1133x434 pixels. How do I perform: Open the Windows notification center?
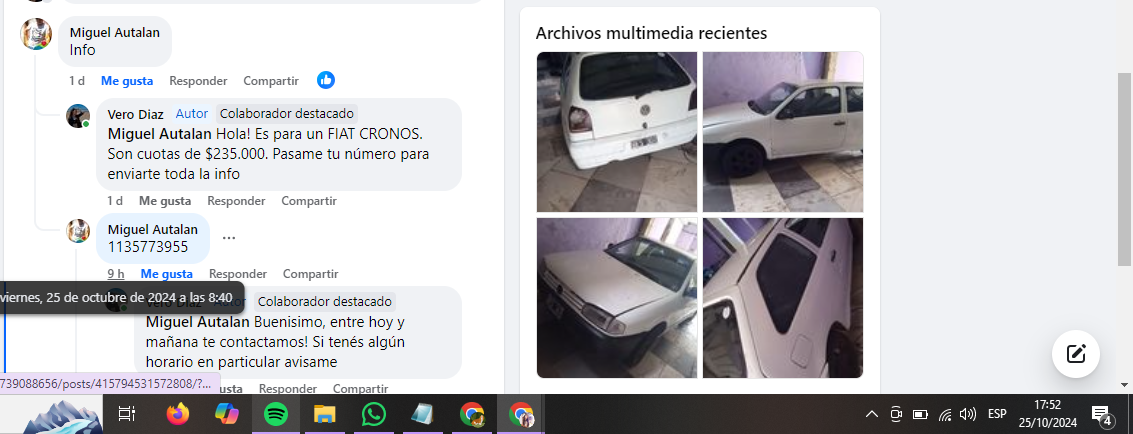point(1102,414)
